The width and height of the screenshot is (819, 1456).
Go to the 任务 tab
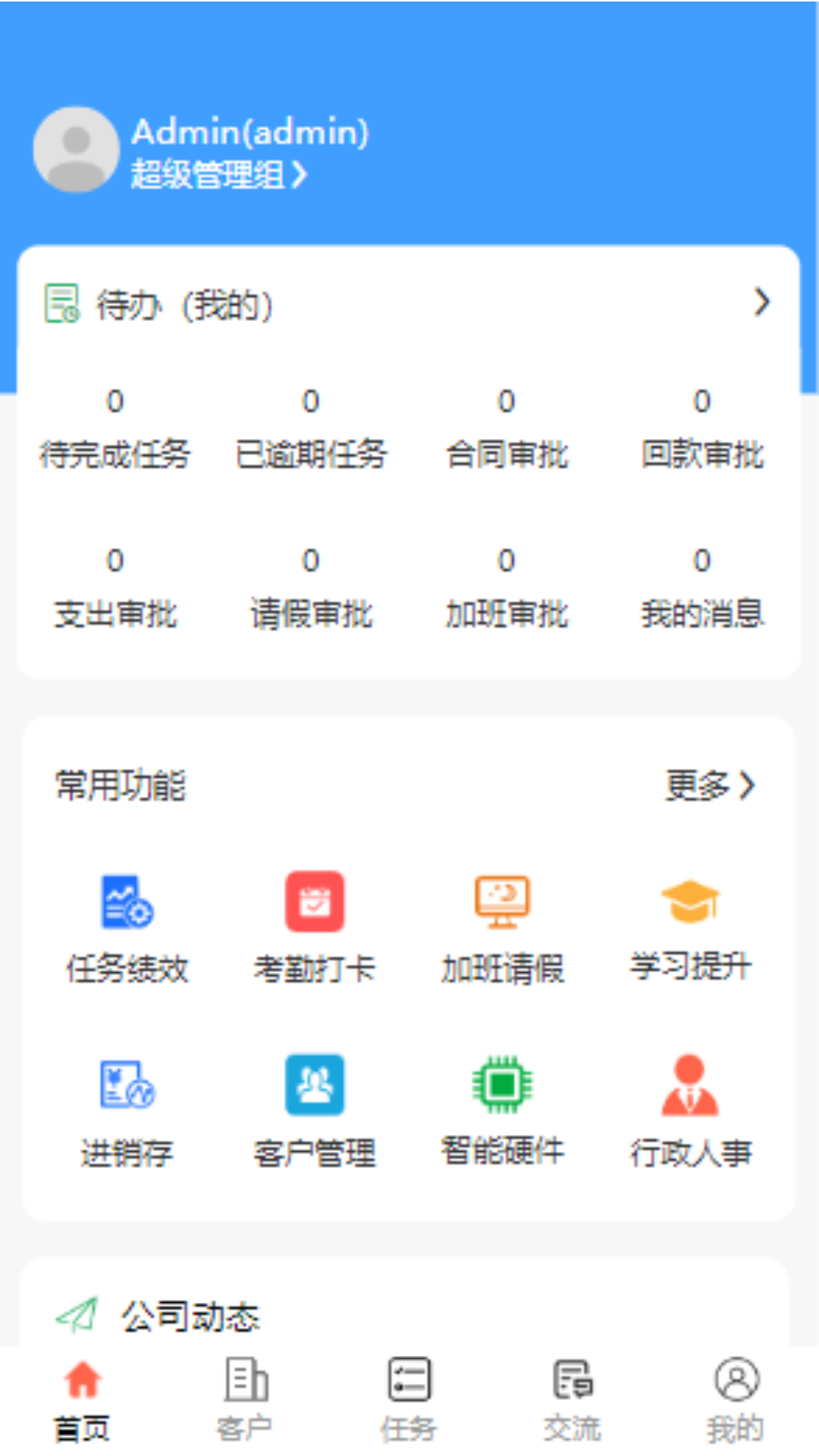[409, 1399]
